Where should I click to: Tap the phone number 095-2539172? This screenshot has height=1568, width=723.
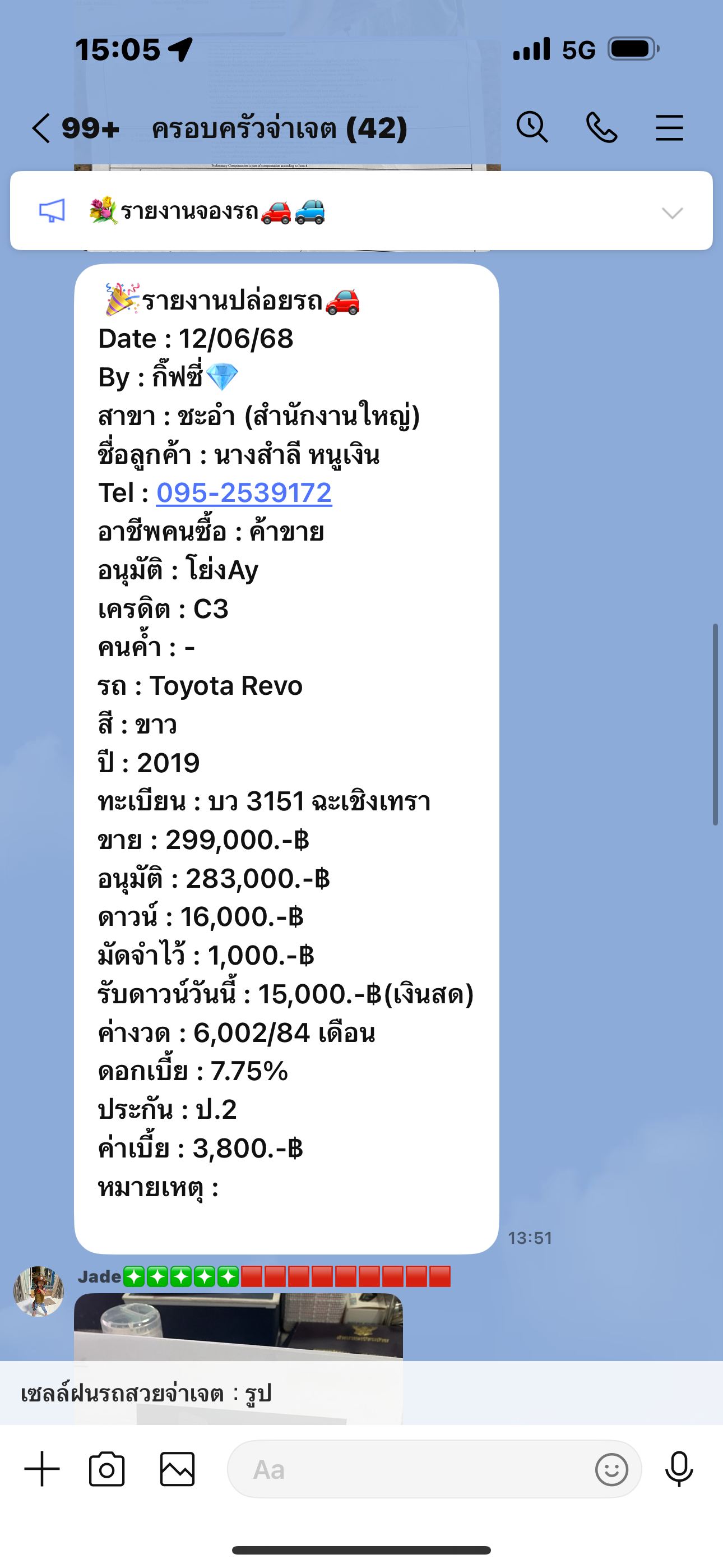point(244,493)
